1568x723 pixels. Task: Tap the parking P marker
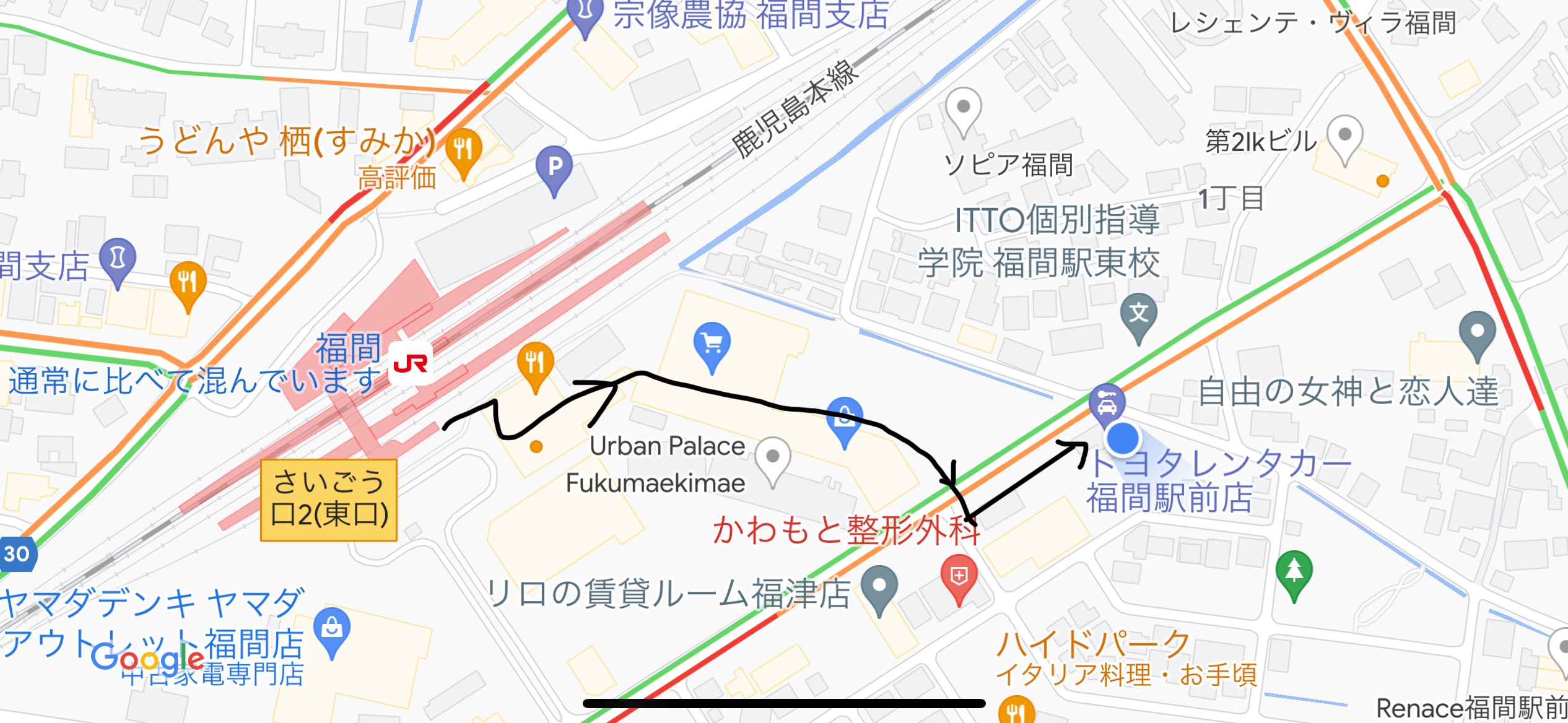[x=554, y=167]
